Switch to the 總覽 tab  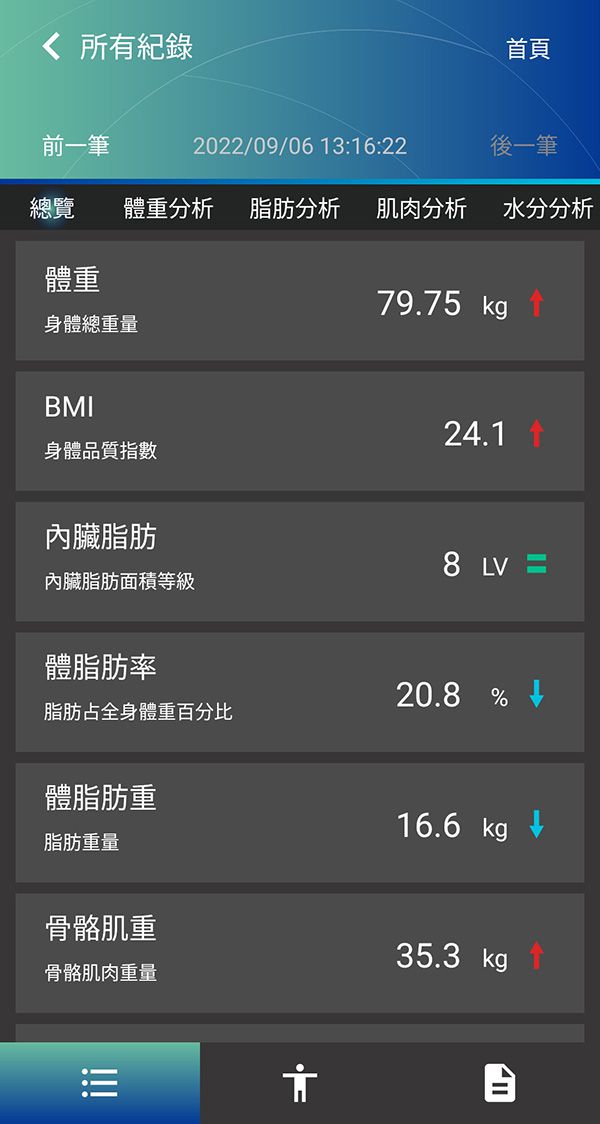click(52, 209)
